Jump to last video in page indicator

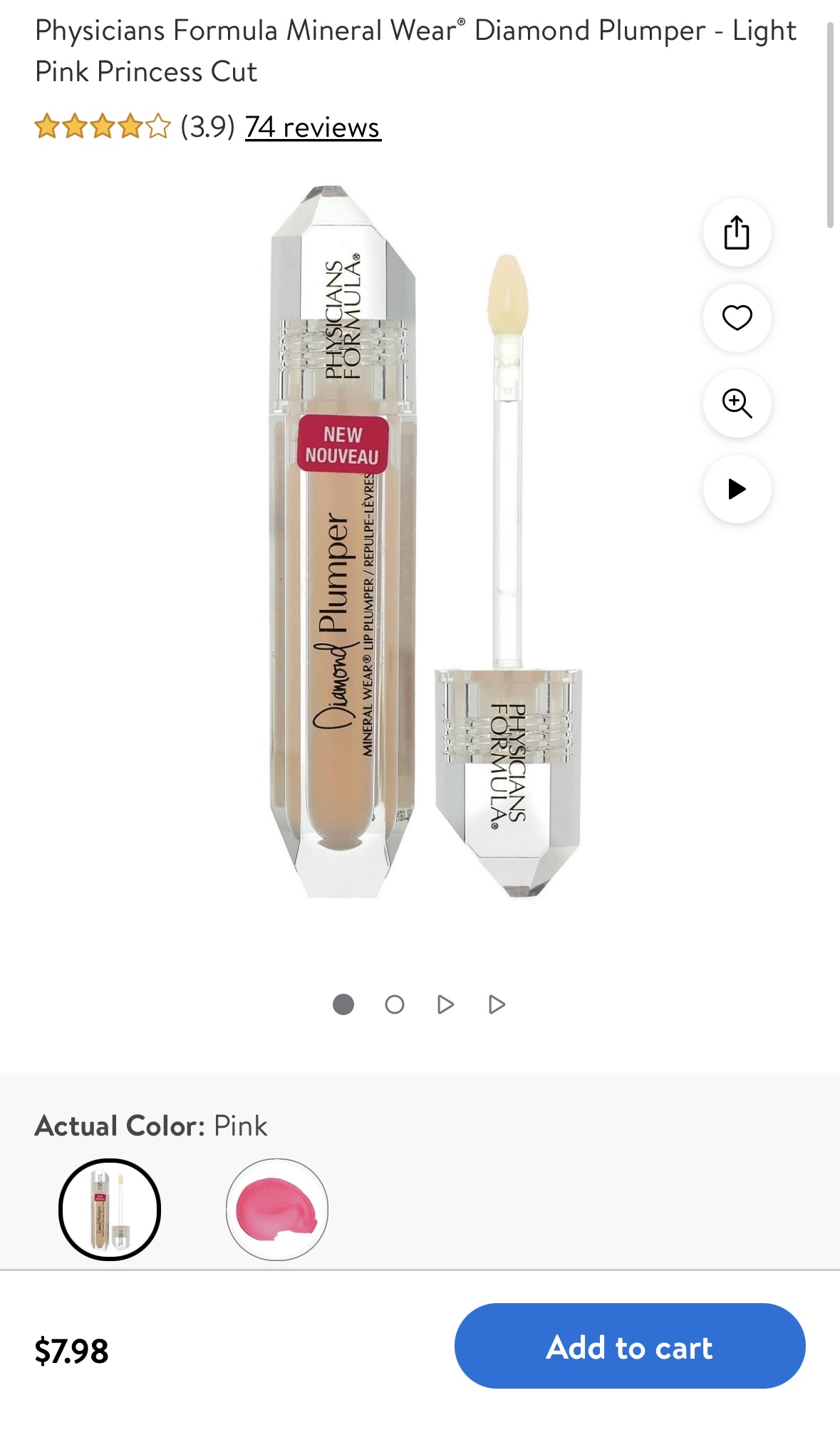pos(497,1004)
